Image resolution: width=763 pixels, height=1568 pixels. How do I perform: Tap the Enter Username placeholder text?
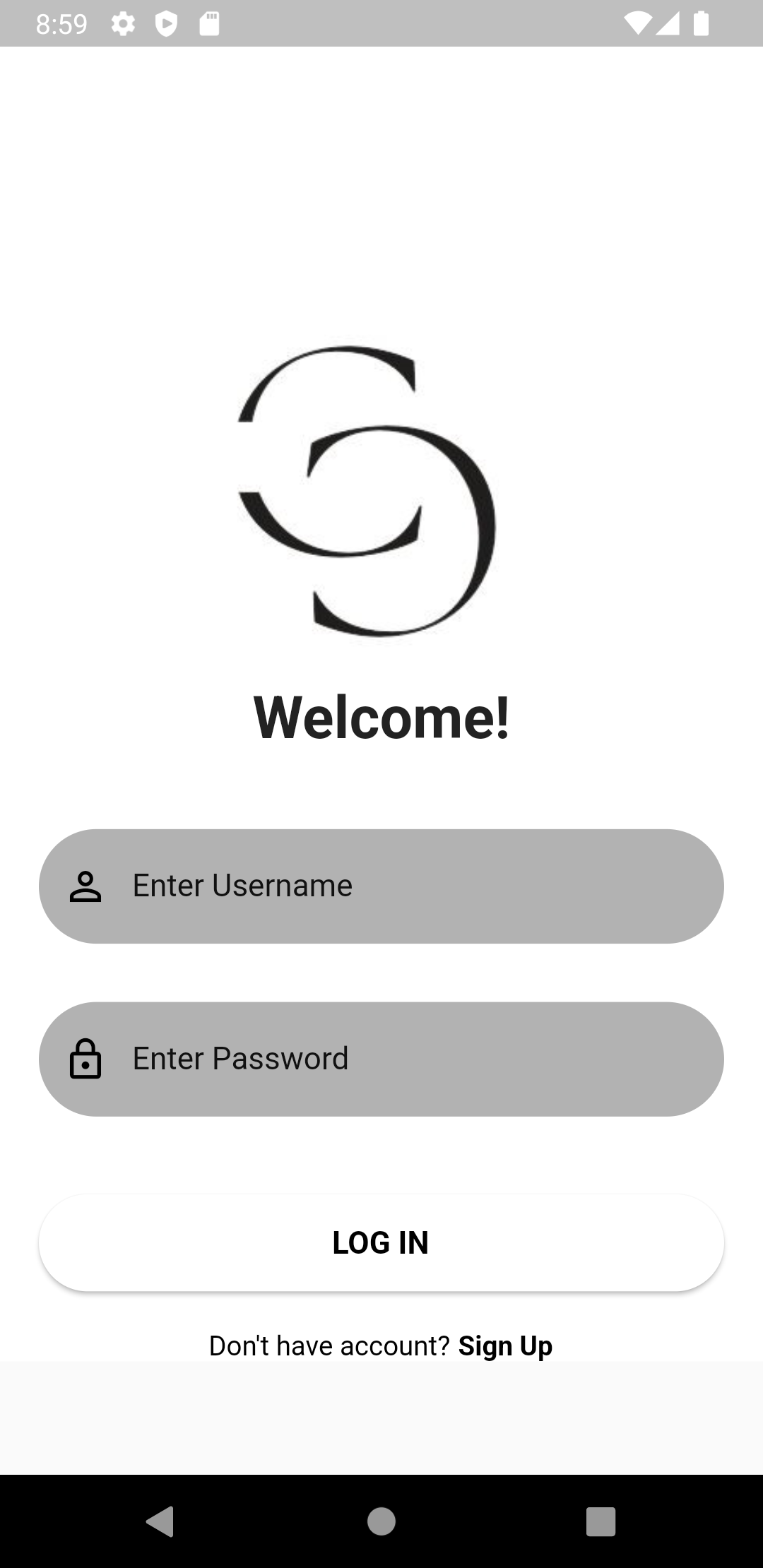tap(242, 886)
